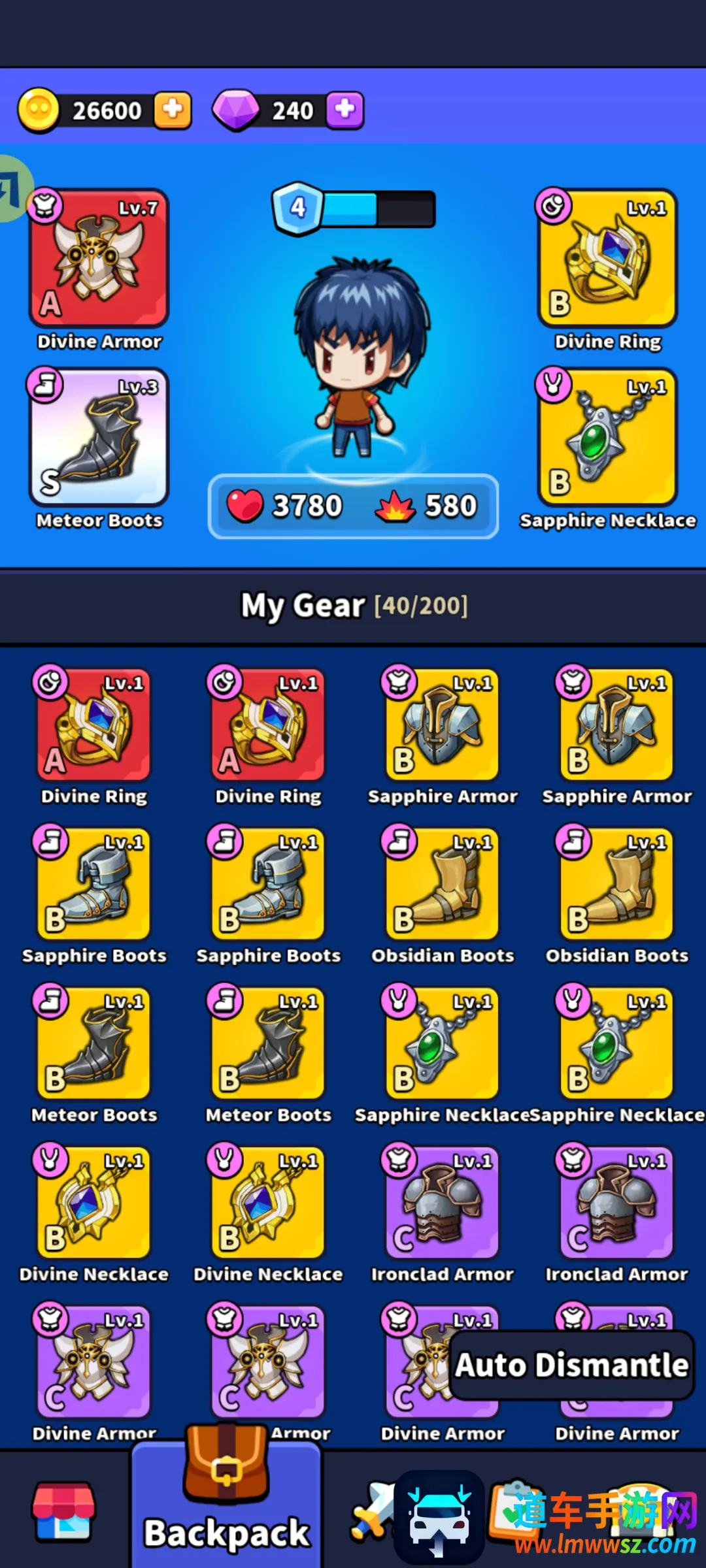Open the first B-rank Meteor Boots
The image size is (706, 1568).
(x=93, y=1043)
